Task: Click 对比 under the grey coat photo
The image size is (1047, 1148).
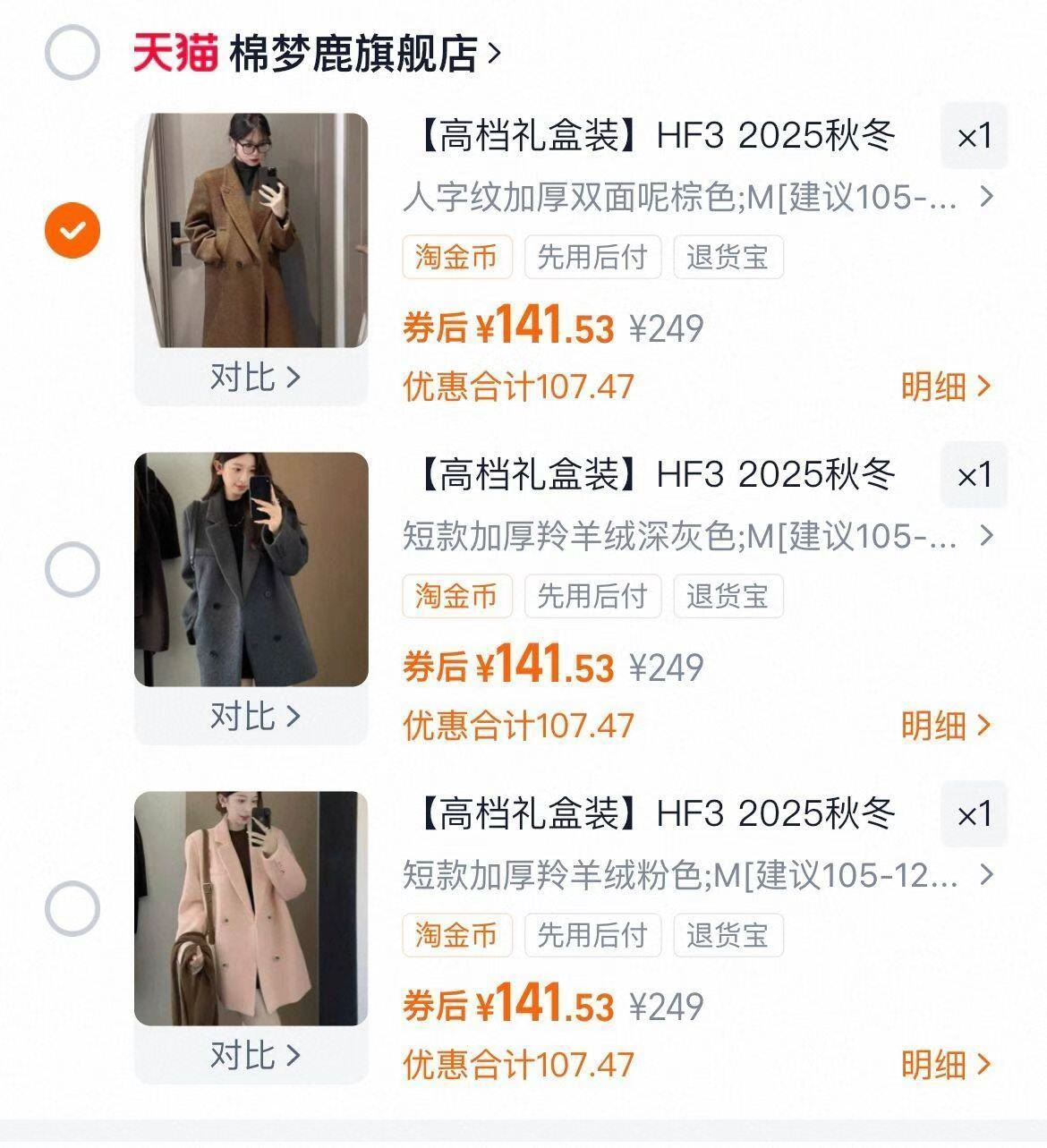Action: [x=252, y=716]
